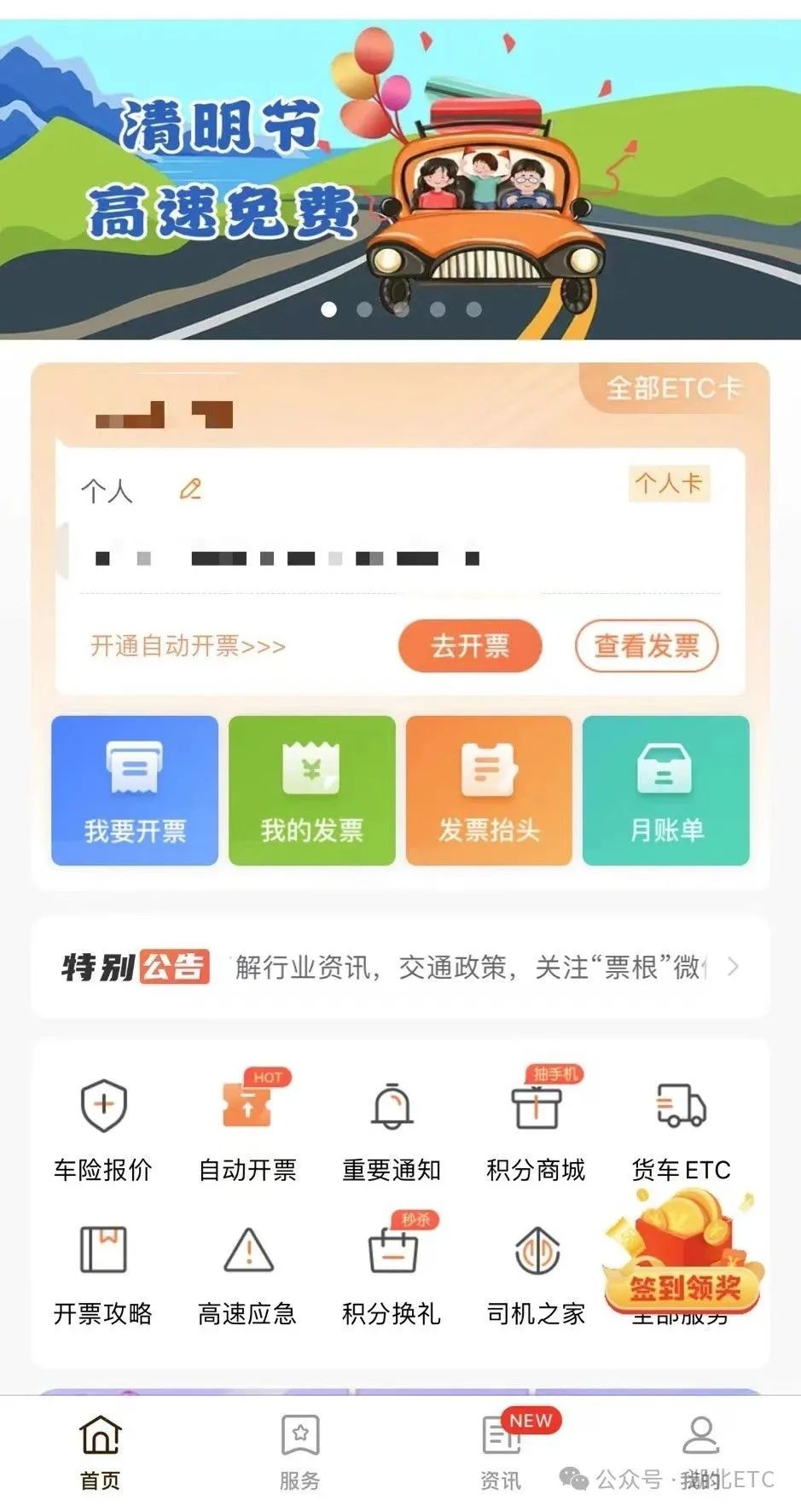Switch to the 资讯 tab
The height and width of the screenshot is (1512, 801).
tap(501, 1452)
